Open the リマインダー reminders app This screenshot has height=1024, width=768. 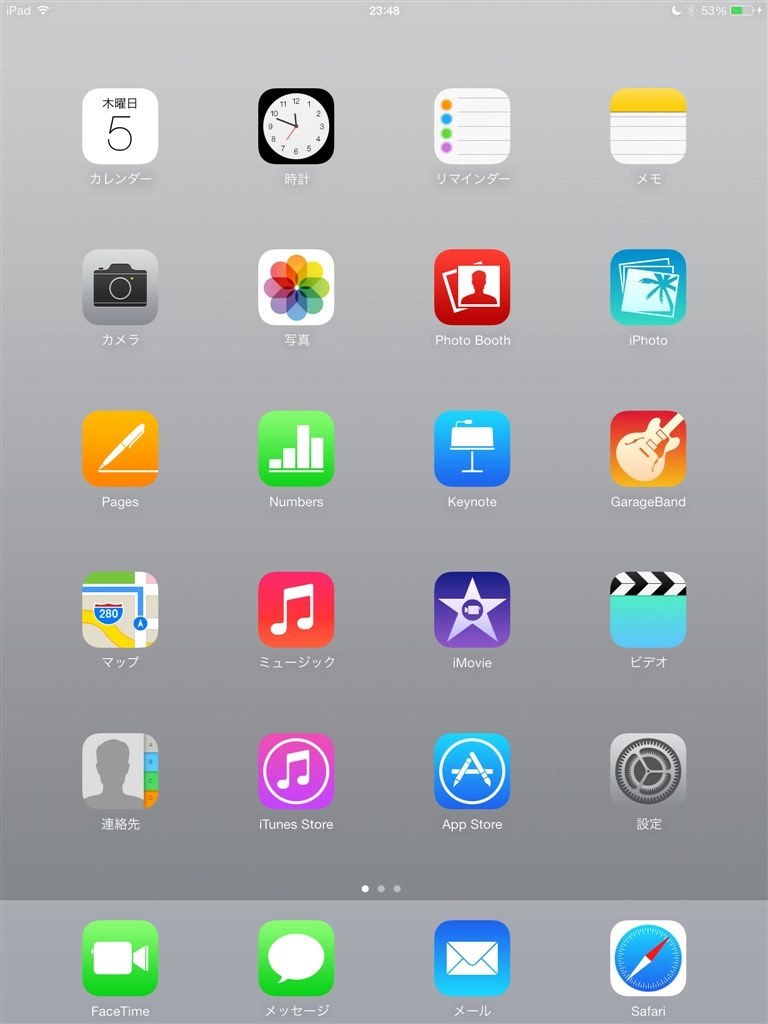(472, 126)
